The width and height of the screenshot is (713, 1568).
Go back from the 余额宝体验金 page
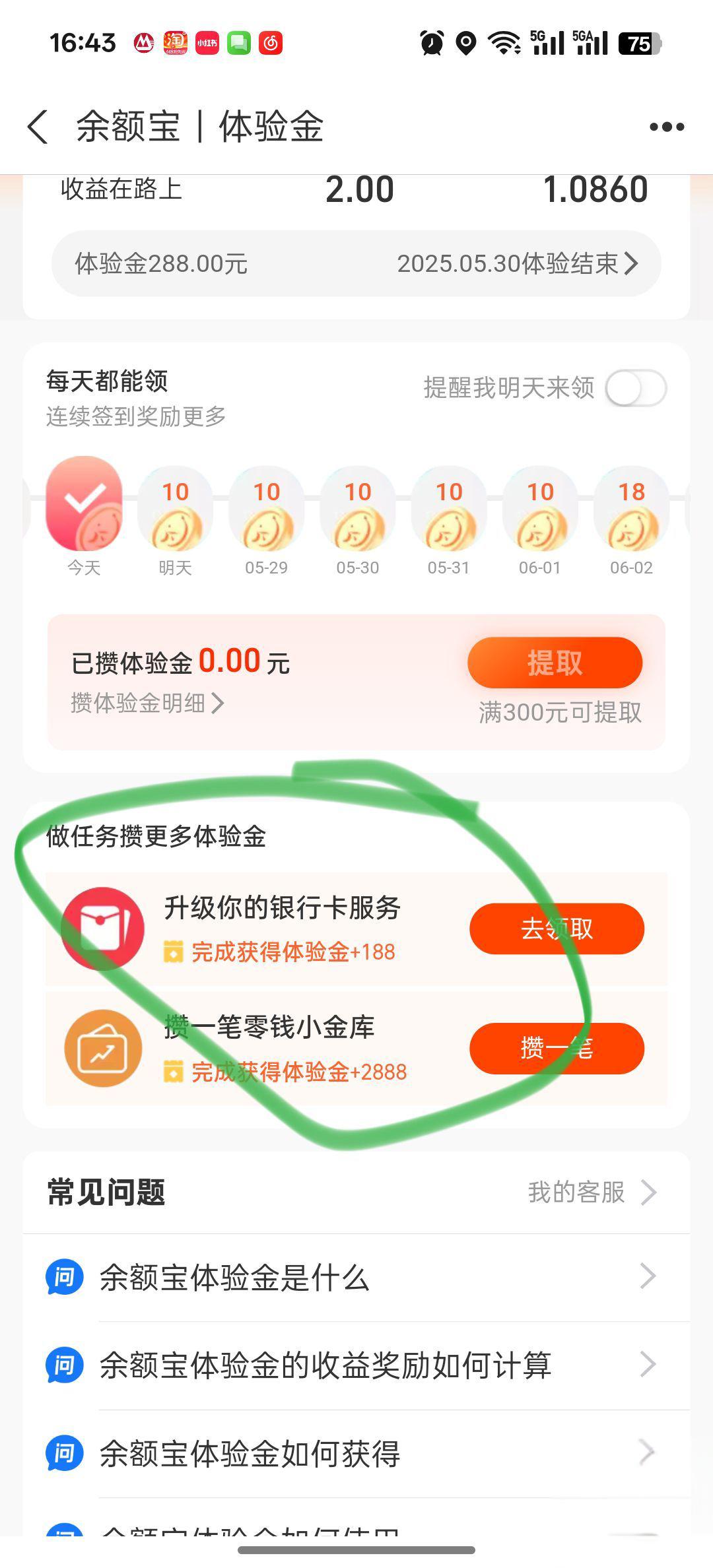[38, 127]
